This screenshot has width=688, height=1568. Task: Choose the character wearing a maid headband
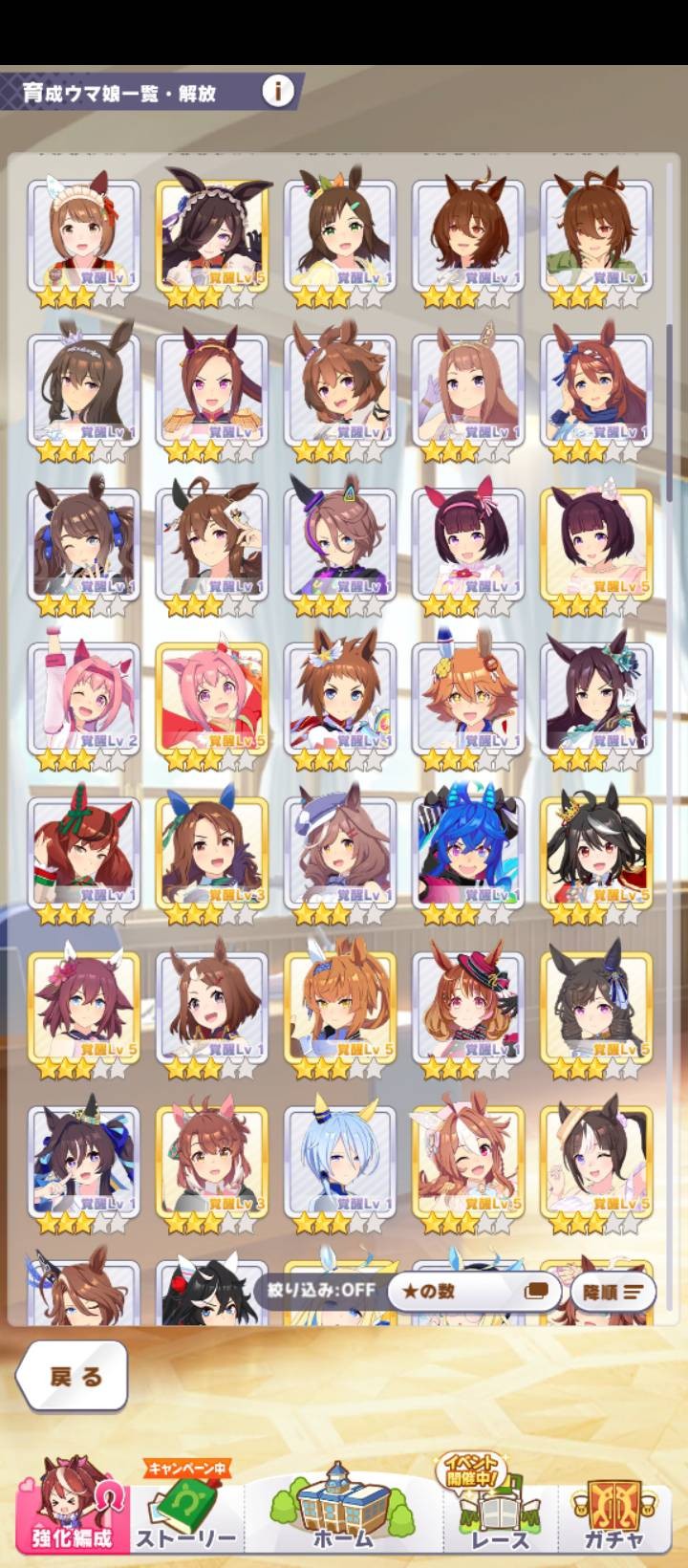pyautogui.click(x=84, y=235)
